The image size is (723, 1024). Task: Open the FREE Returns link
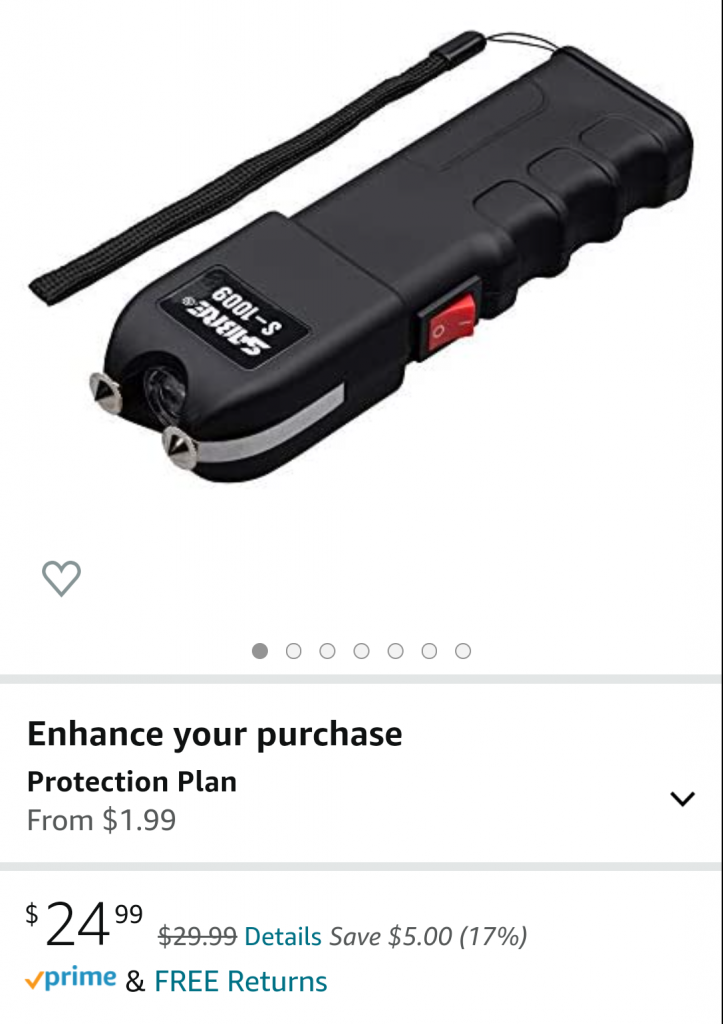click(241, 981)
